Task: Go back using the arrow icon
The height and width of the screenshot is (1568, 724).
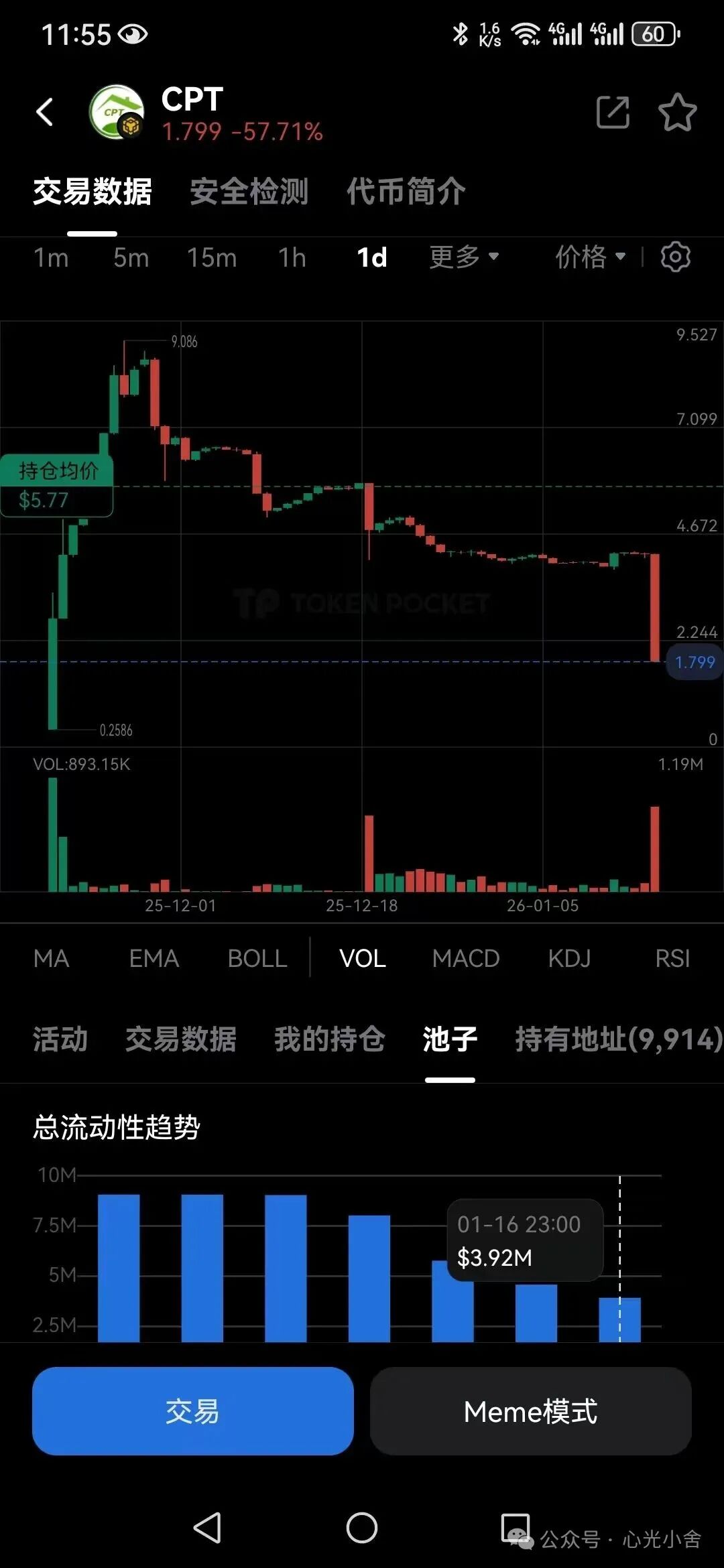Action: [x=45, y=112]
